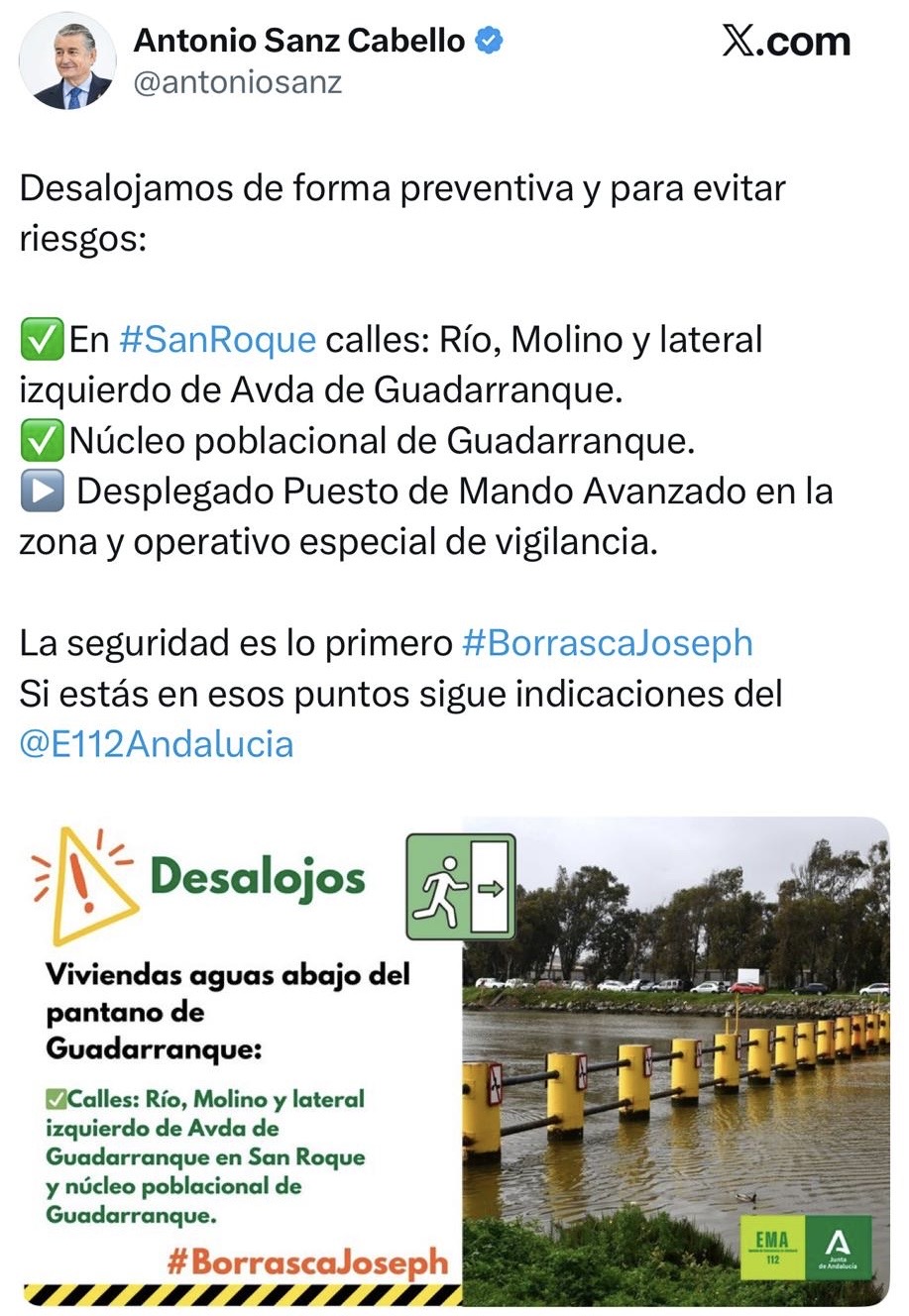Open the attached Desalojos image

(456, 1060)
